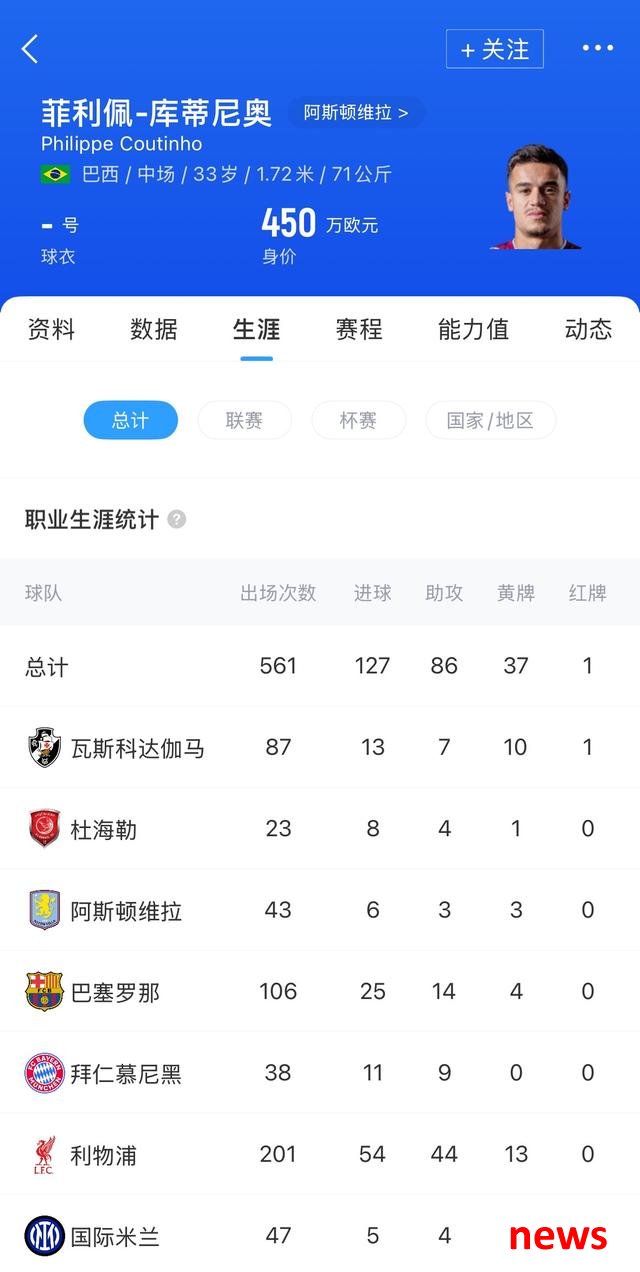The width and height of the screenshot is (640, 1272).
Task: Open the 赛程 tab
Action: coord(360,329)
